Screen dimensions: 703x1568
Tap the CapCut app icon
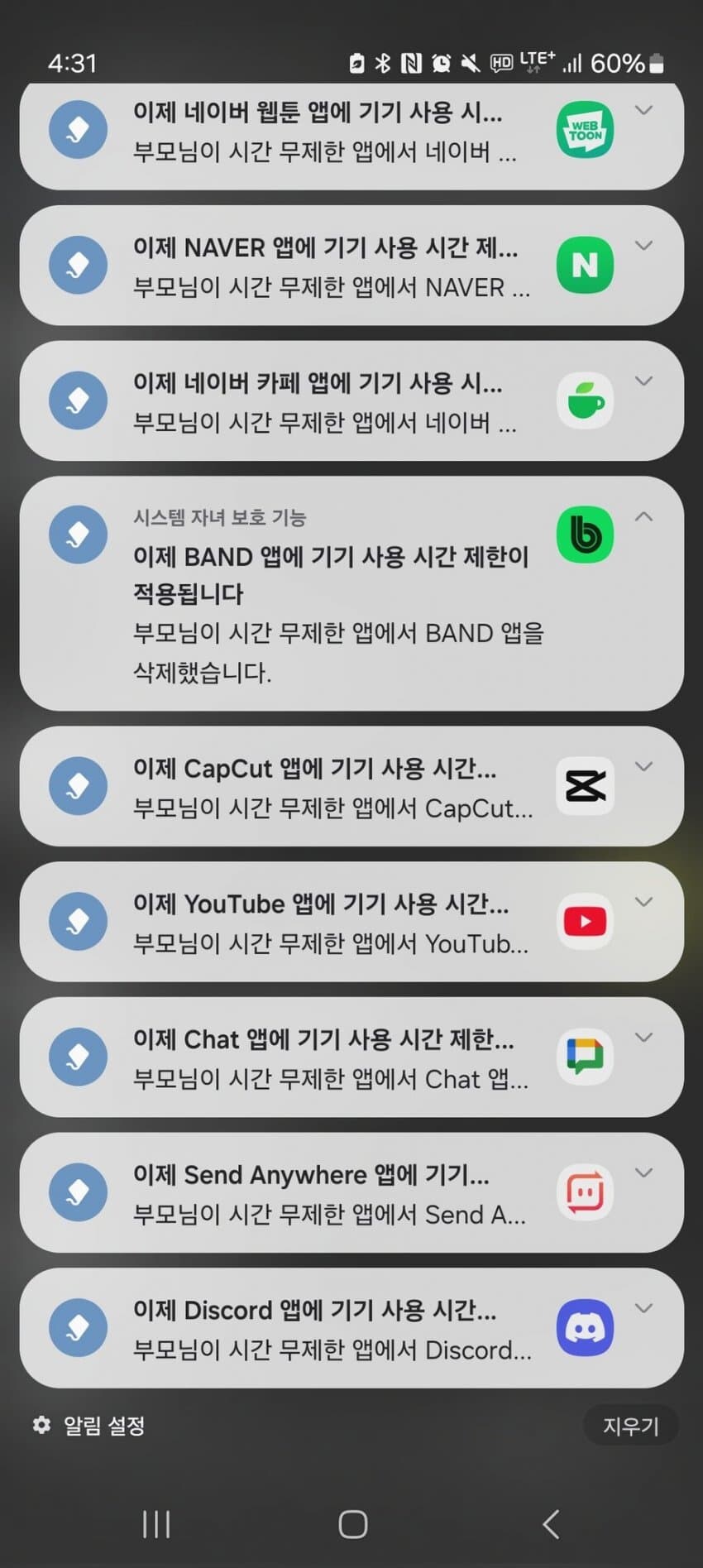pyautogui.click(x=585, y=786)
